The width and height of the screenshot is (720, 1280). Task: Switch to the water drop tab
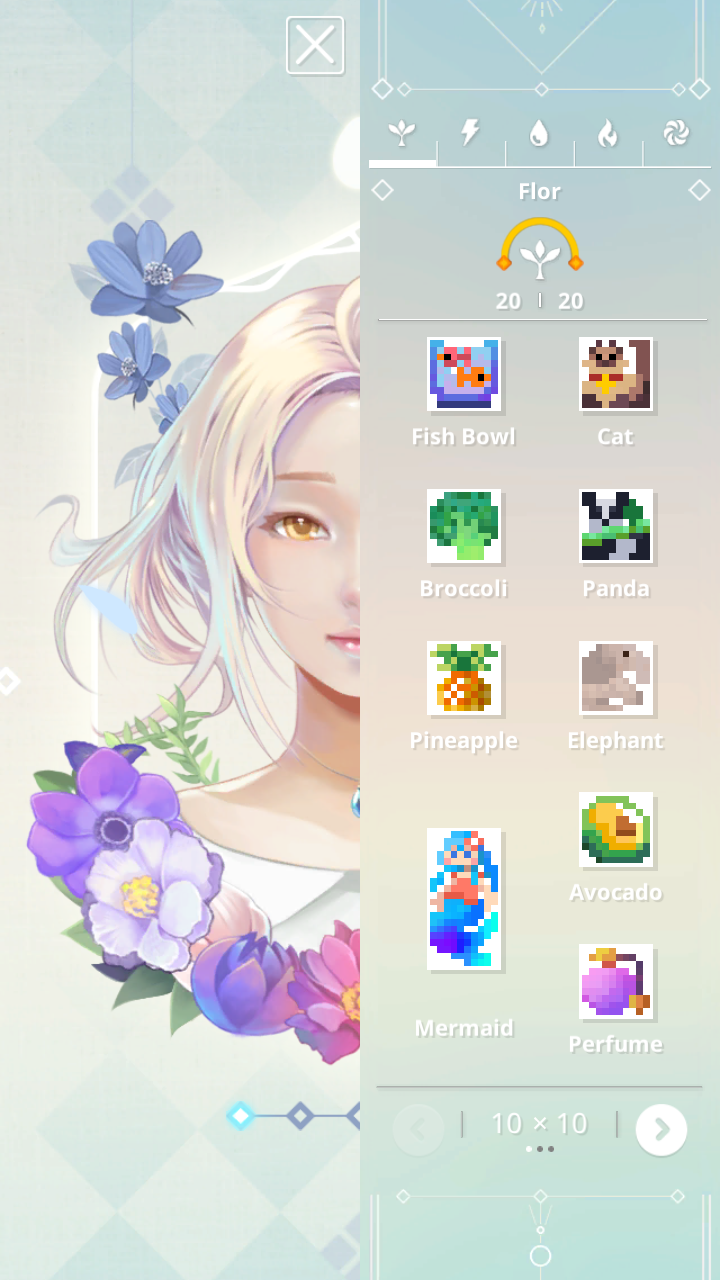click(x=539, y=133)
